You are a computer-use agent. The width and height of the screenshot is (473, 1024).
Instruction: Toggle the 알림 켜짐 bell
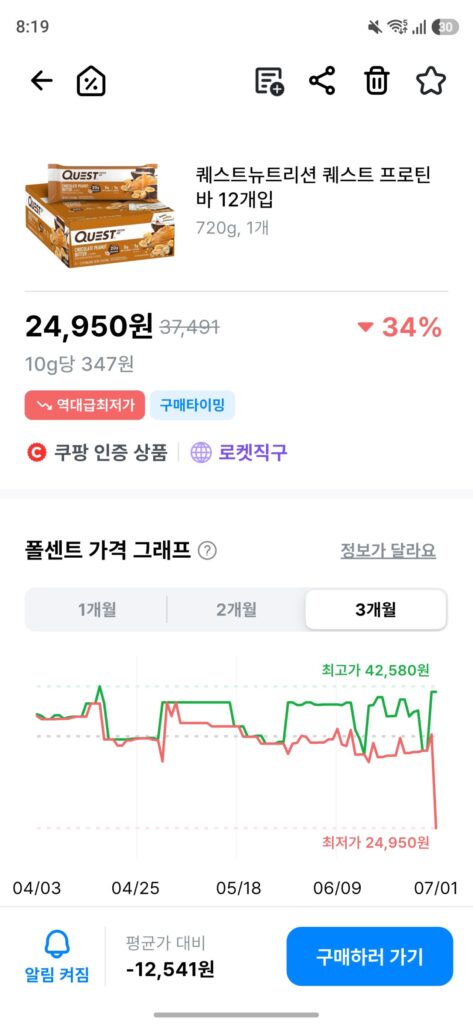[57, 955]
